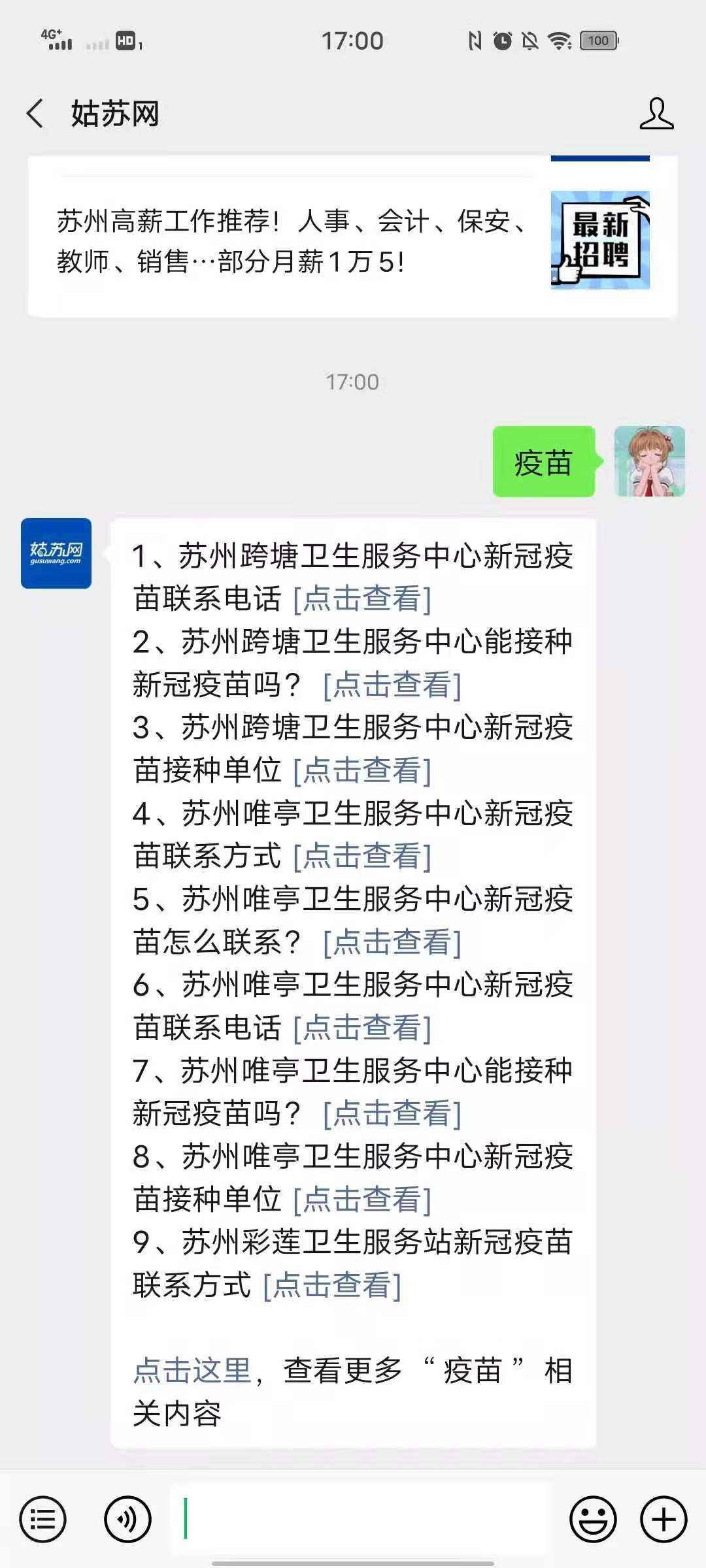
Task: Tap 点击查看 for item 4 唯亭疫苗联系方式
Action: (x=362, y=857)
